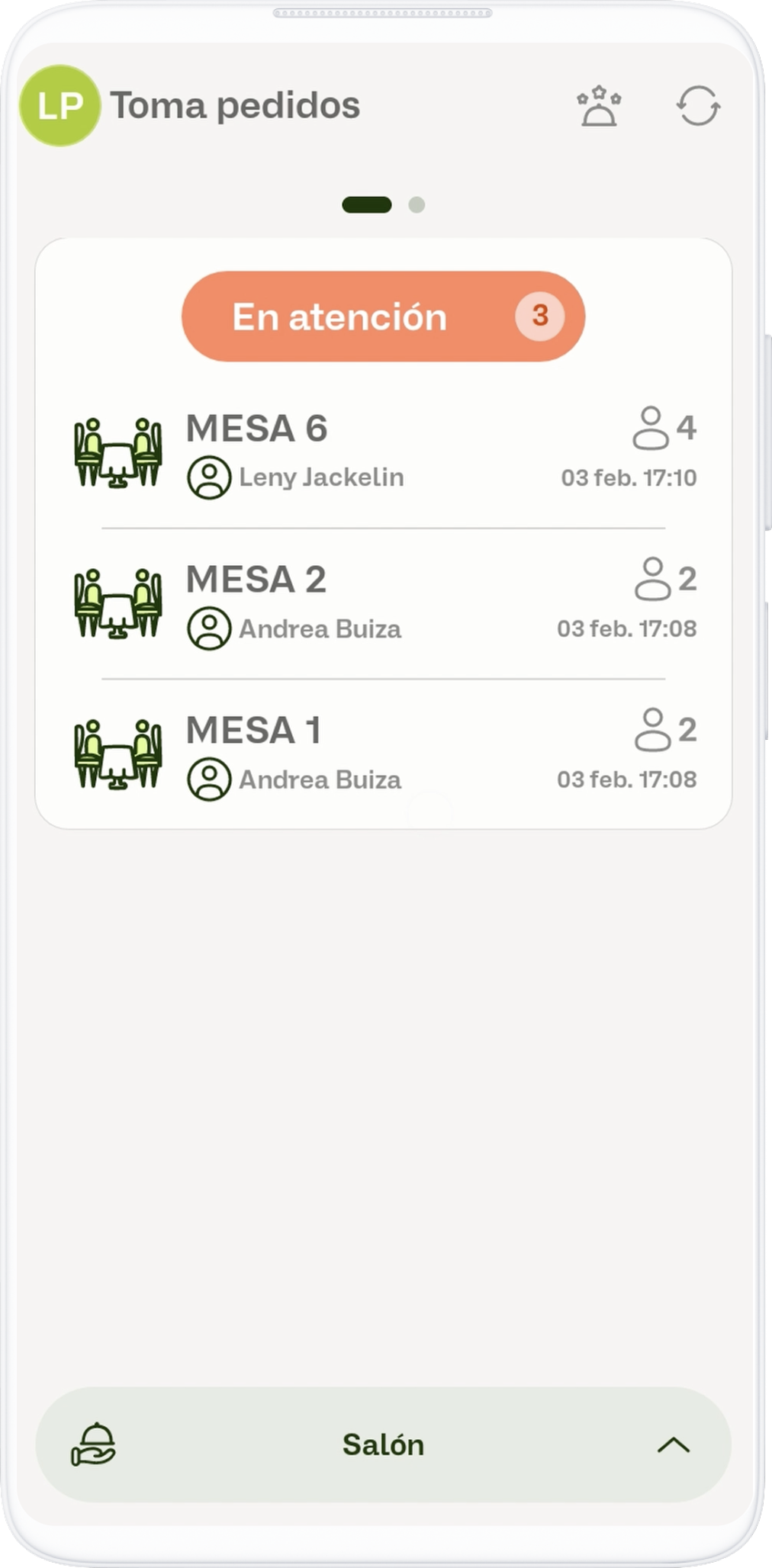Refresh the orders list

click(698, 105)
